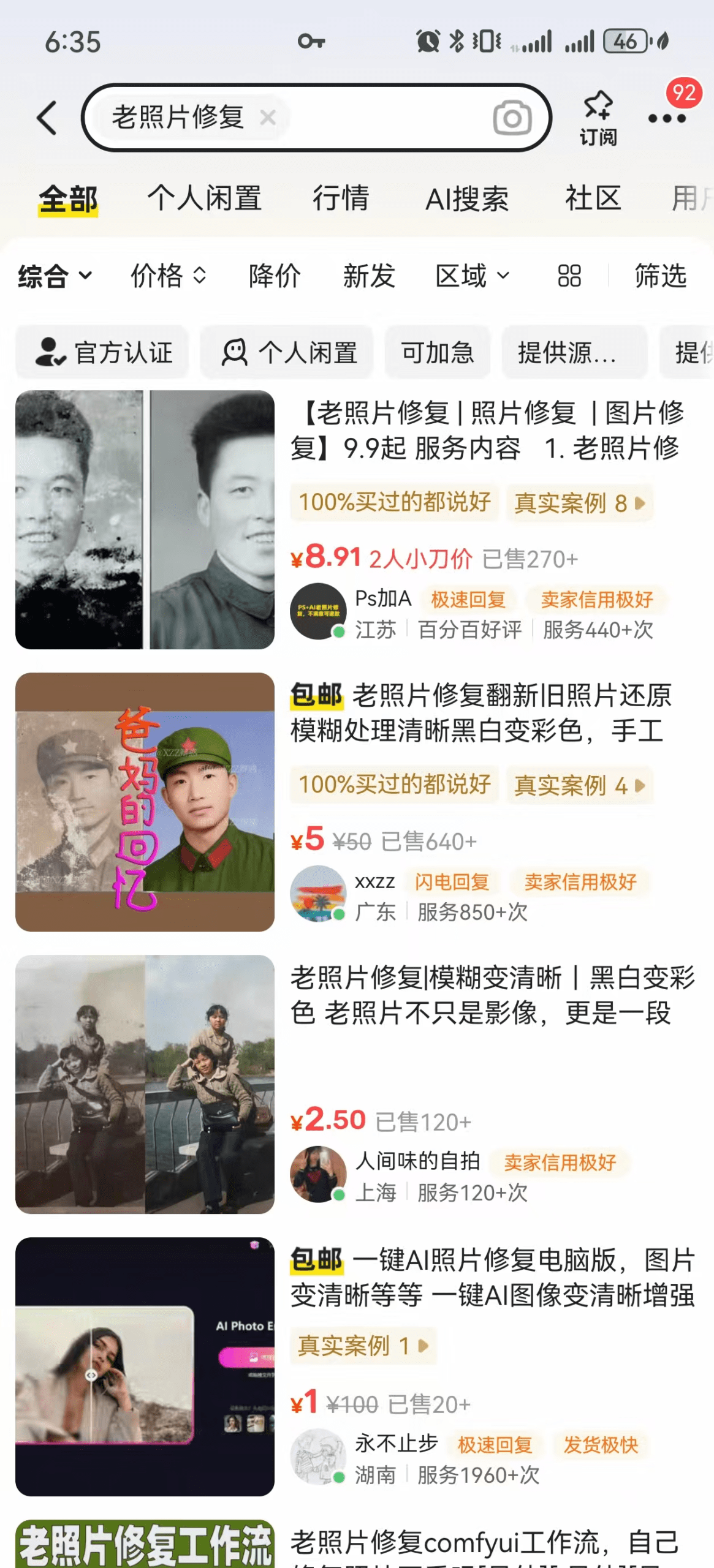The height and width of the screenshot is (1568, 714).
Task: Open the listing by seller Ps加A
Action: click(487, 430)
